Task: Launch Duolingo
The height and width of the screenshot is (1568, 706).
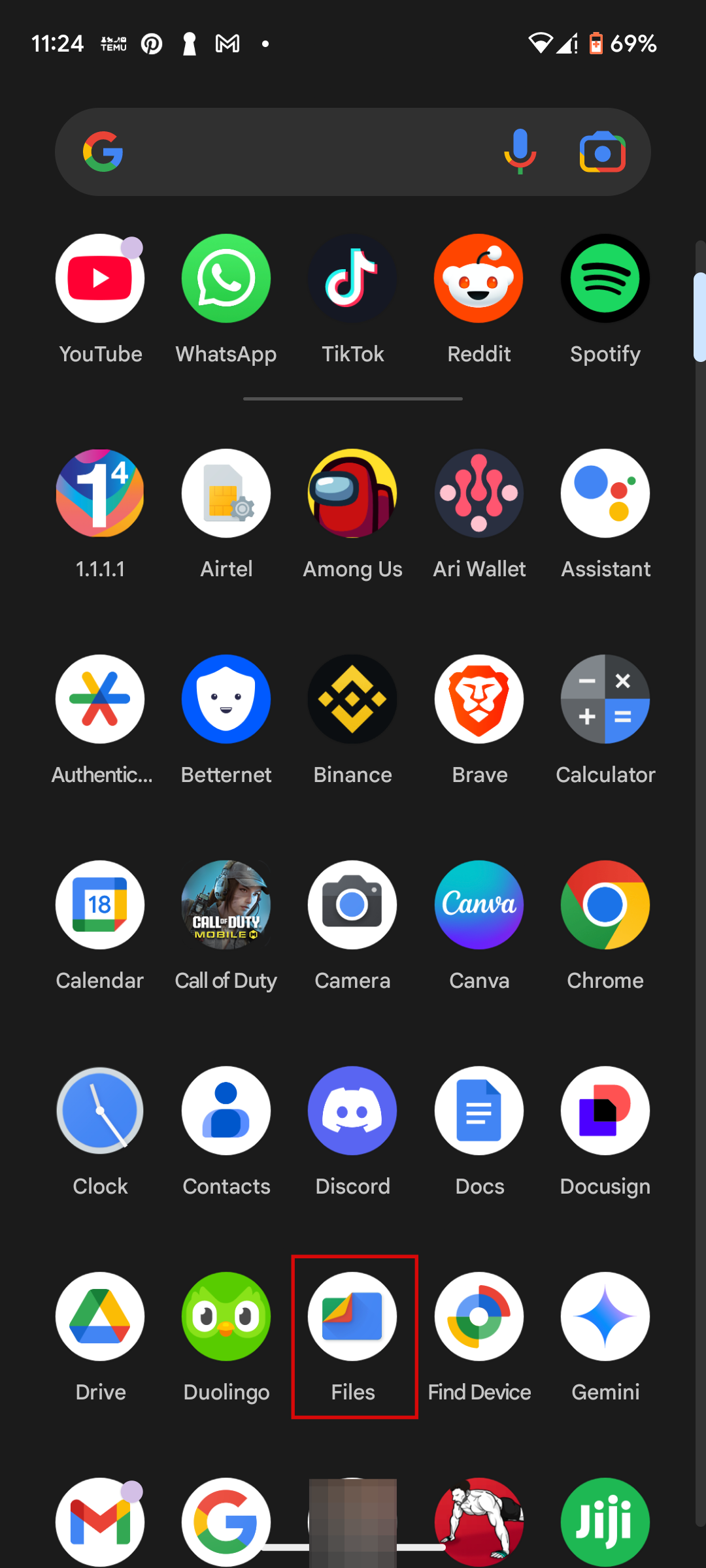Action: tap(226, 1316)
